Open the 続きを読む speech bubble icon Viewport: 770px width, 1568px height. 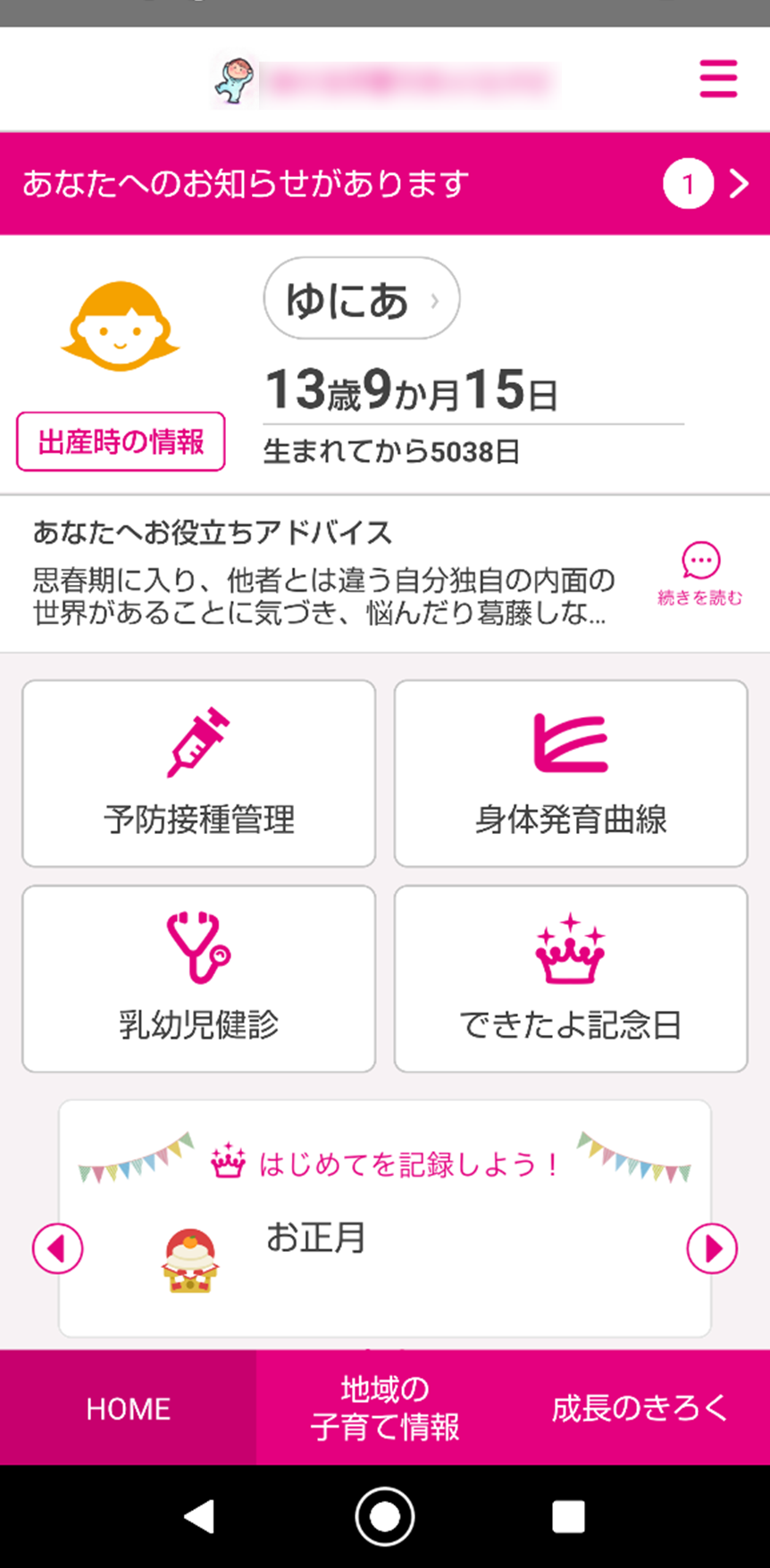[x=700, y=561]
